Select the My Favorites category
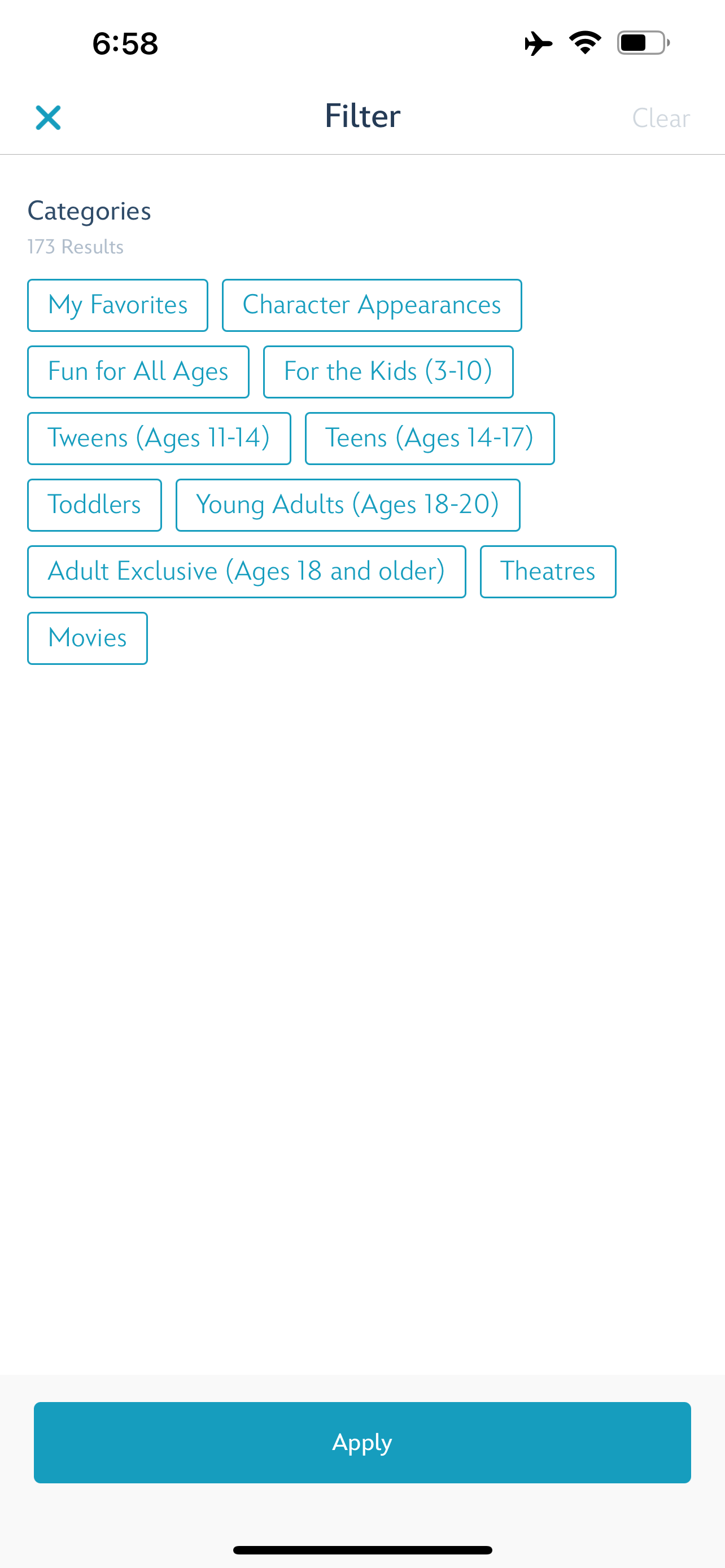The width and height of the screenshot is (725, 1568). (117, 305)
